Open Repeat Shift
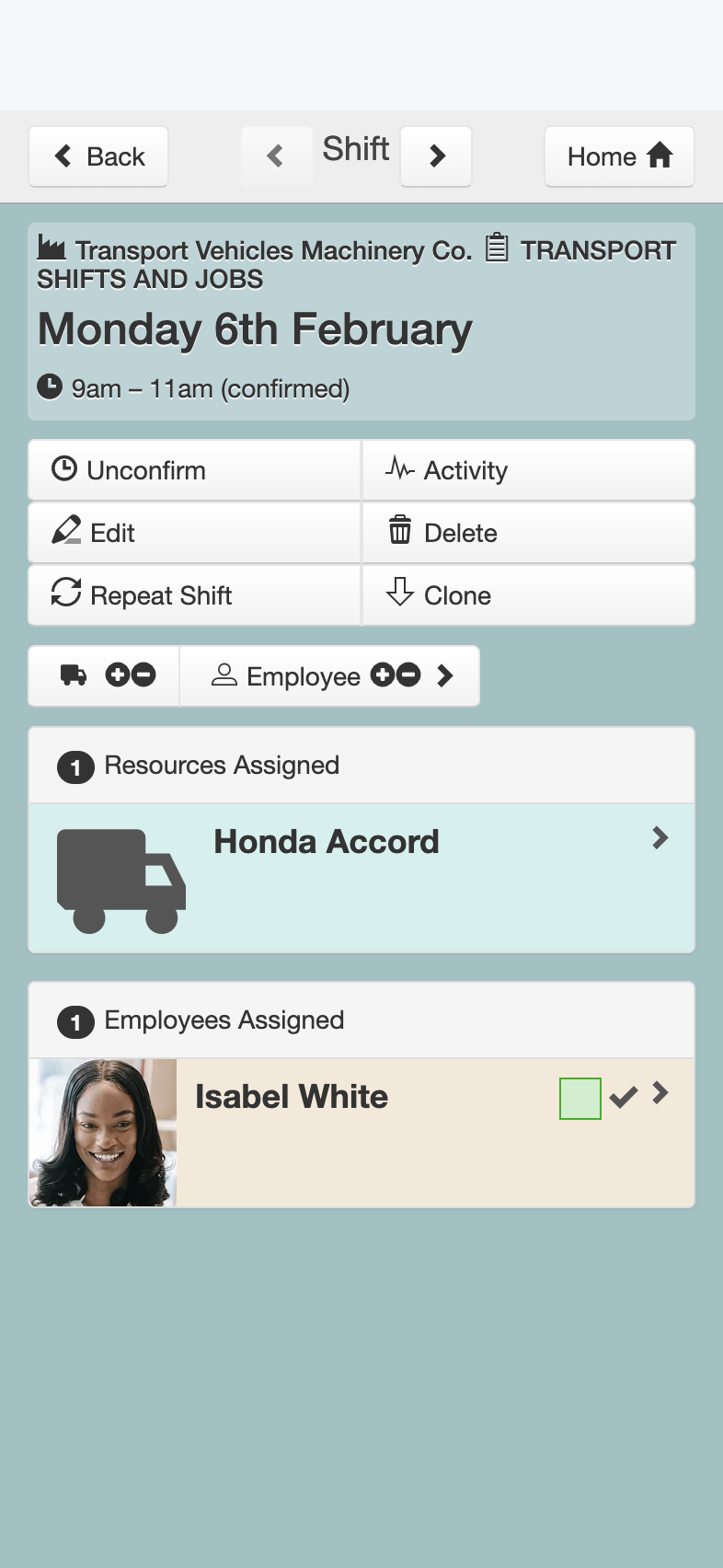723x1568 pixels. tap(194, 595)
